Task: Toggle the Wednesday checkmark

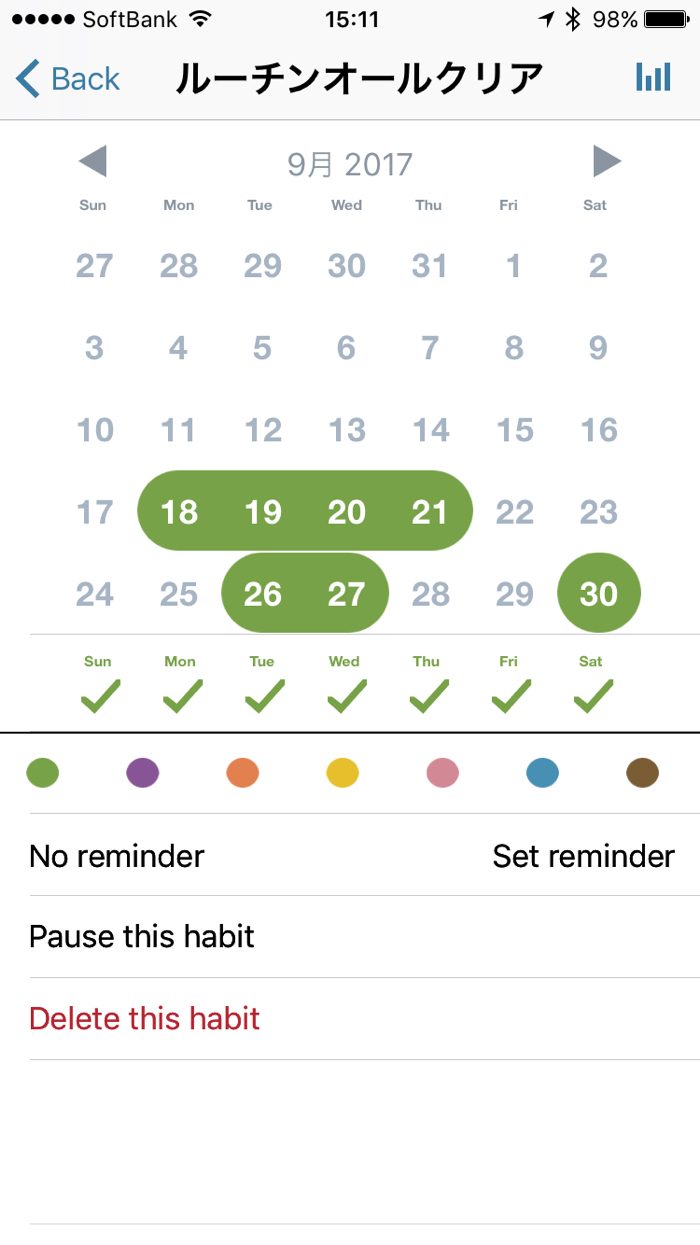Action: 345,695
